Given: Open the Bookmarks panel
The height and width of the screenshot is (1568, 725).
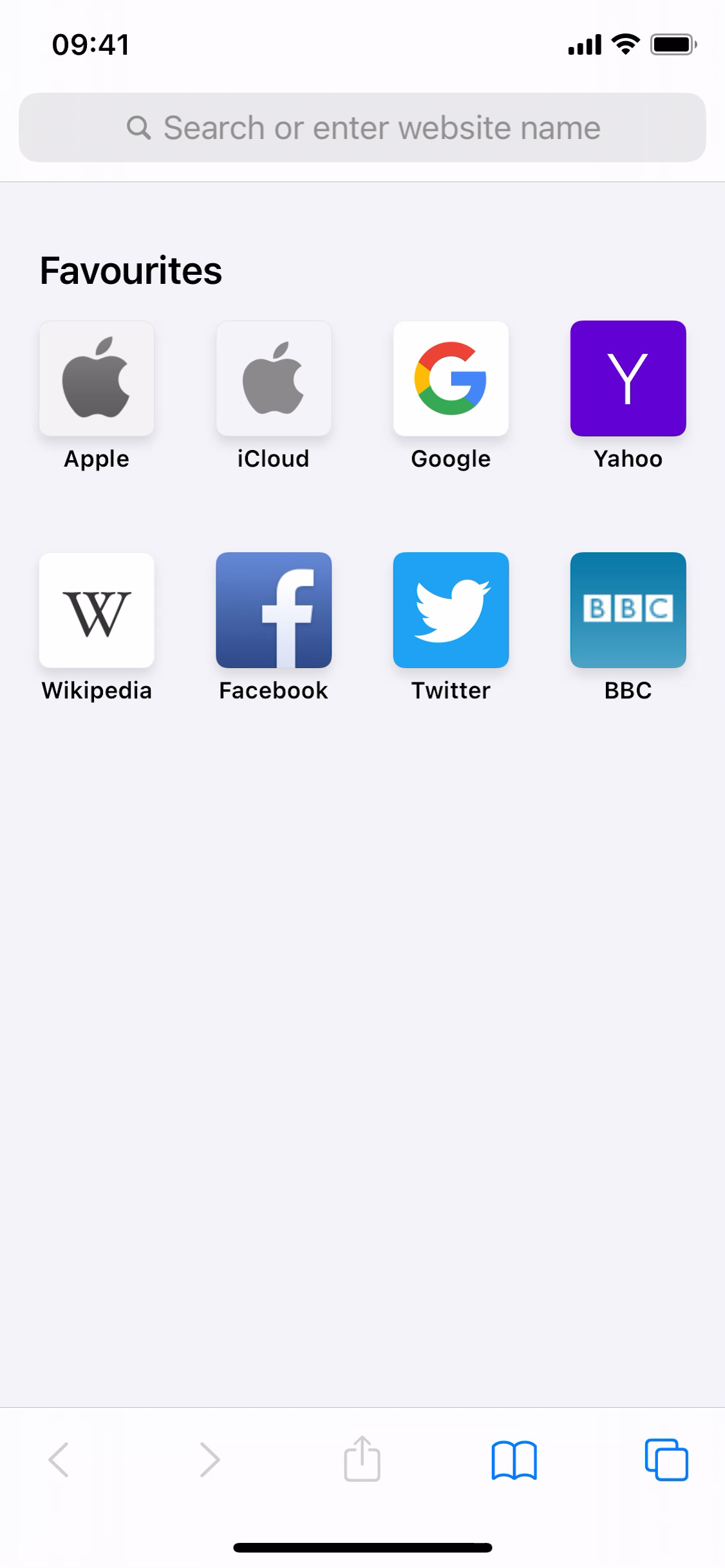Looking at the screenshot, I should click(515, 1459).
